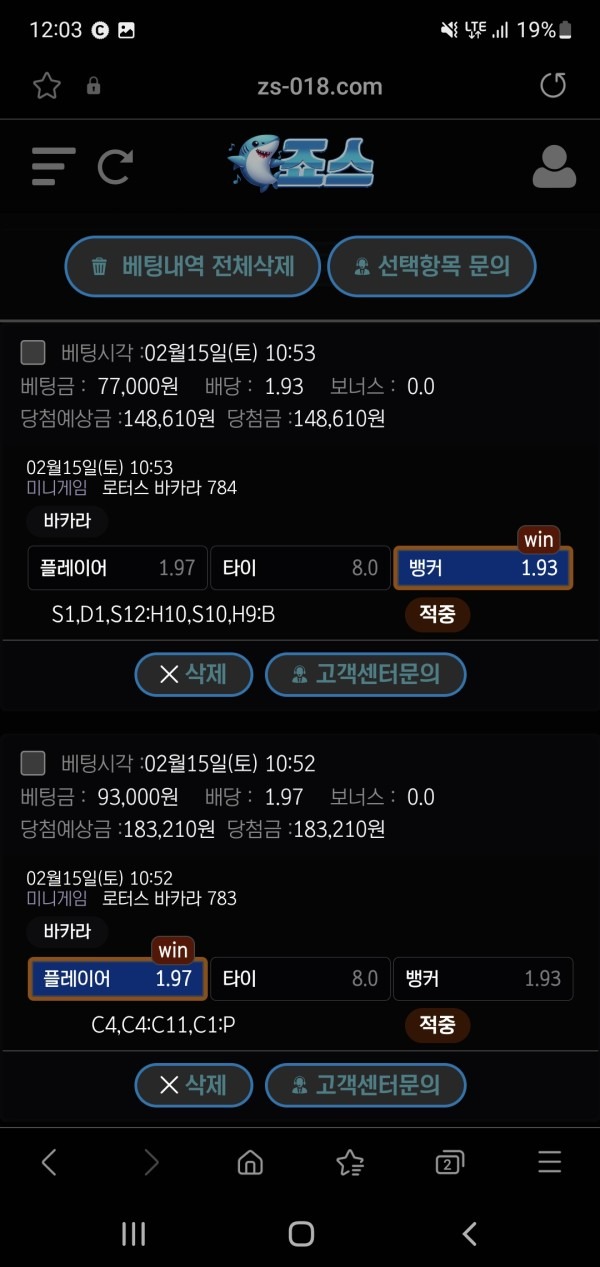This screenshot has height=1267, width=600.
Task: Go back with the browser back arrow
Action: (49, 1162)
